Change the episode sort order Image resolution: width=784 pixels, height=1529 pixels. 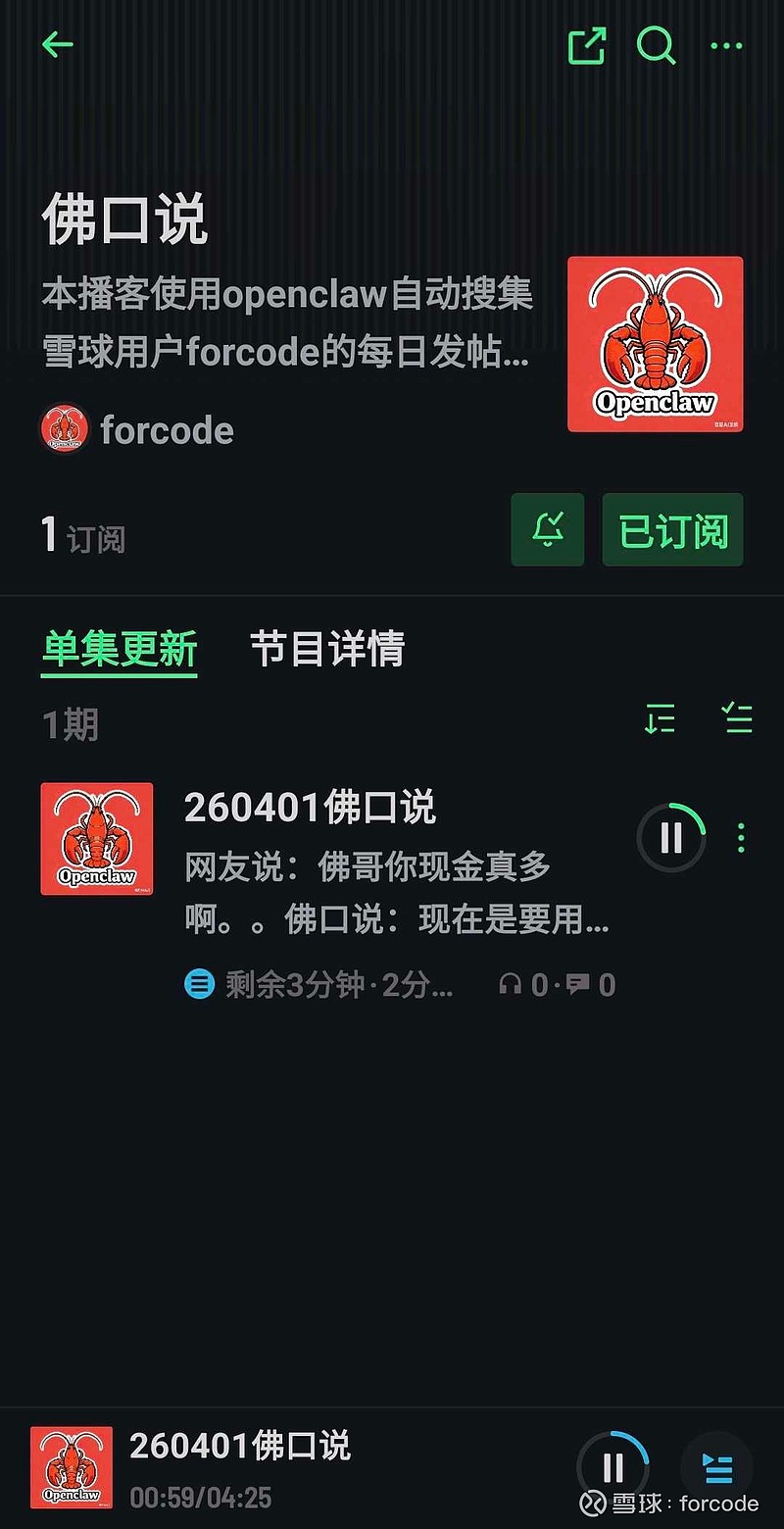coord(660,718)
